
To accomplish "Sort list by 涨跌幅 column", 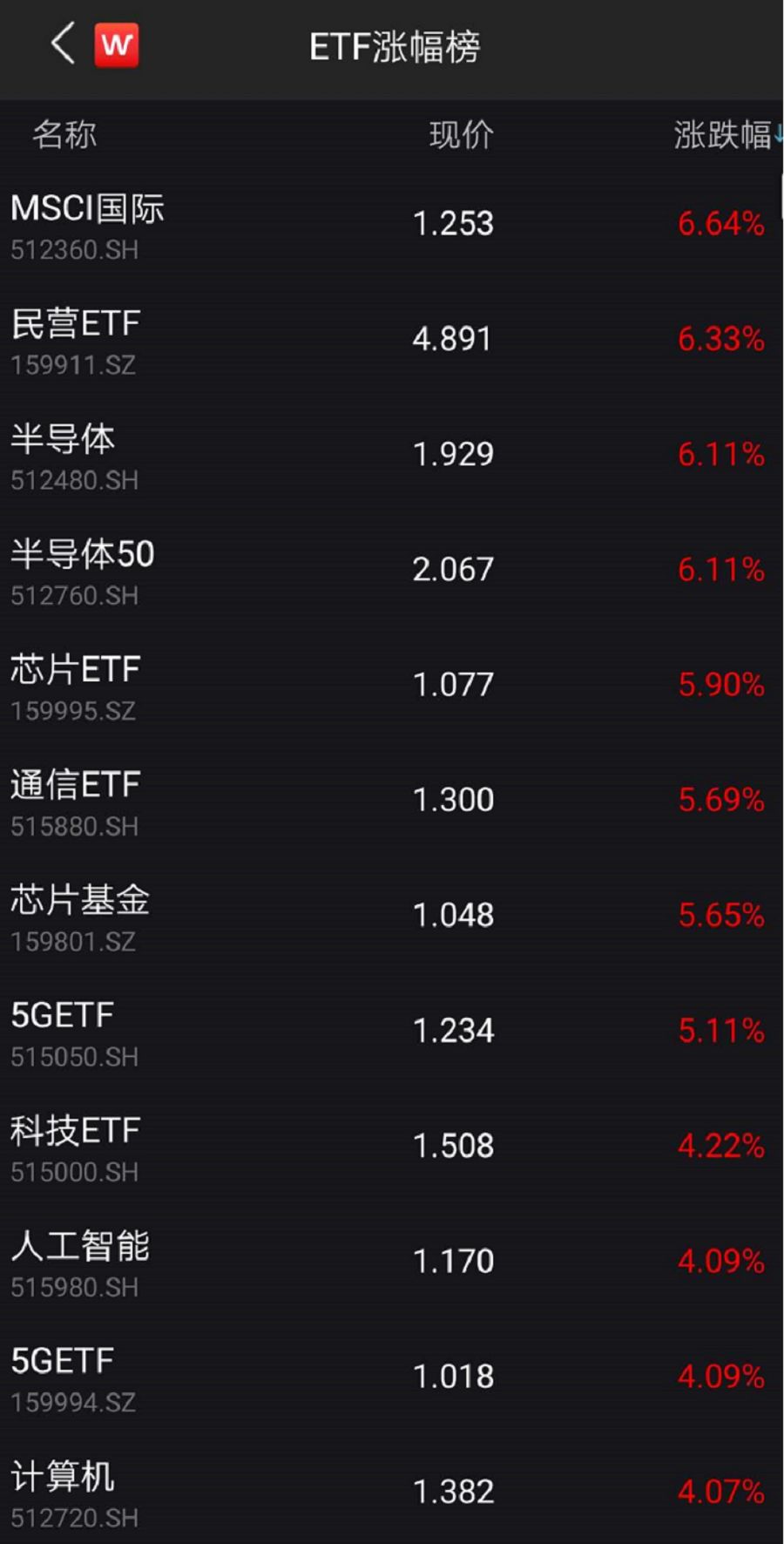I will (725, 135).
